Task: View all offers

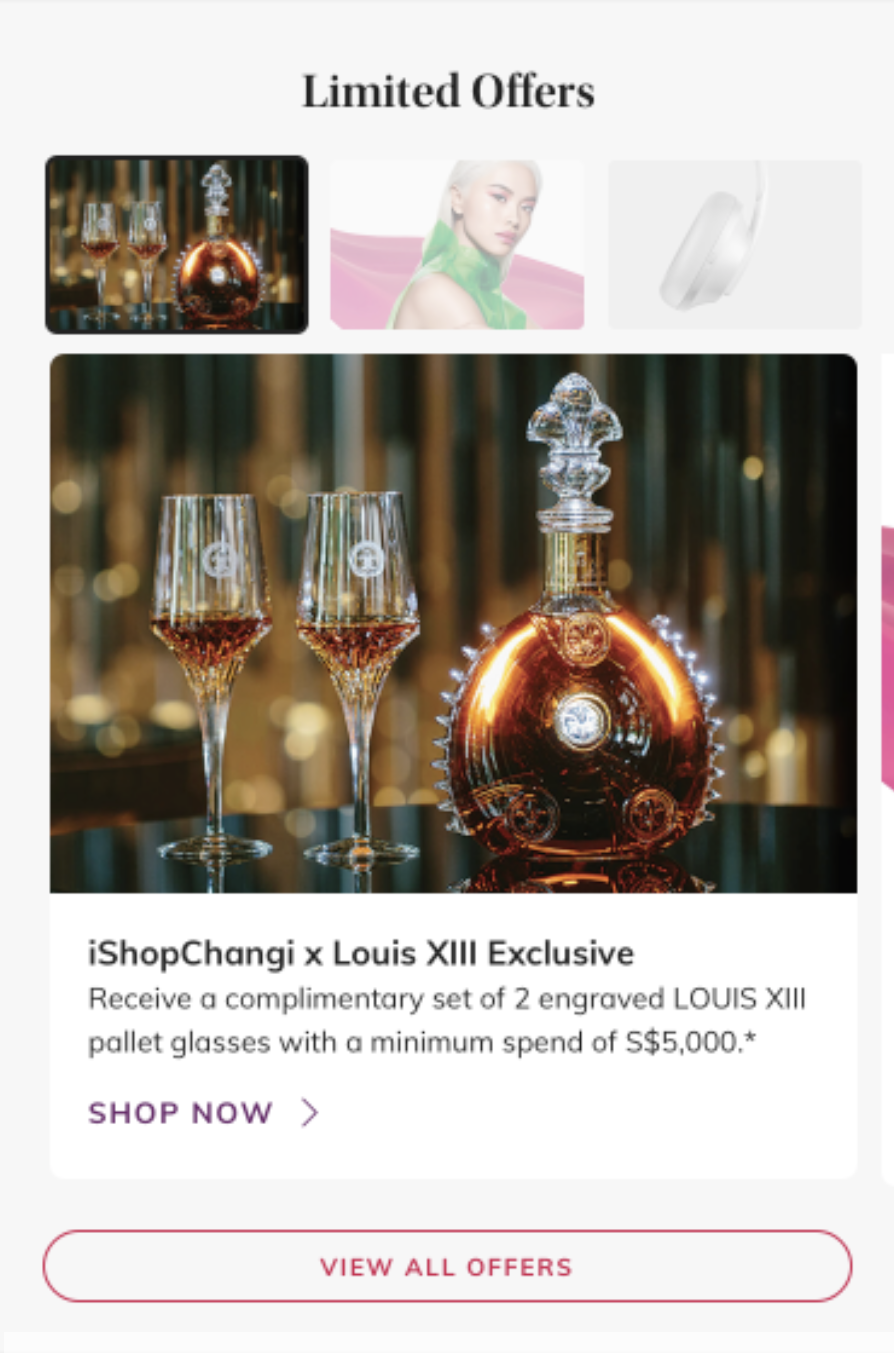Action: 447,1266
